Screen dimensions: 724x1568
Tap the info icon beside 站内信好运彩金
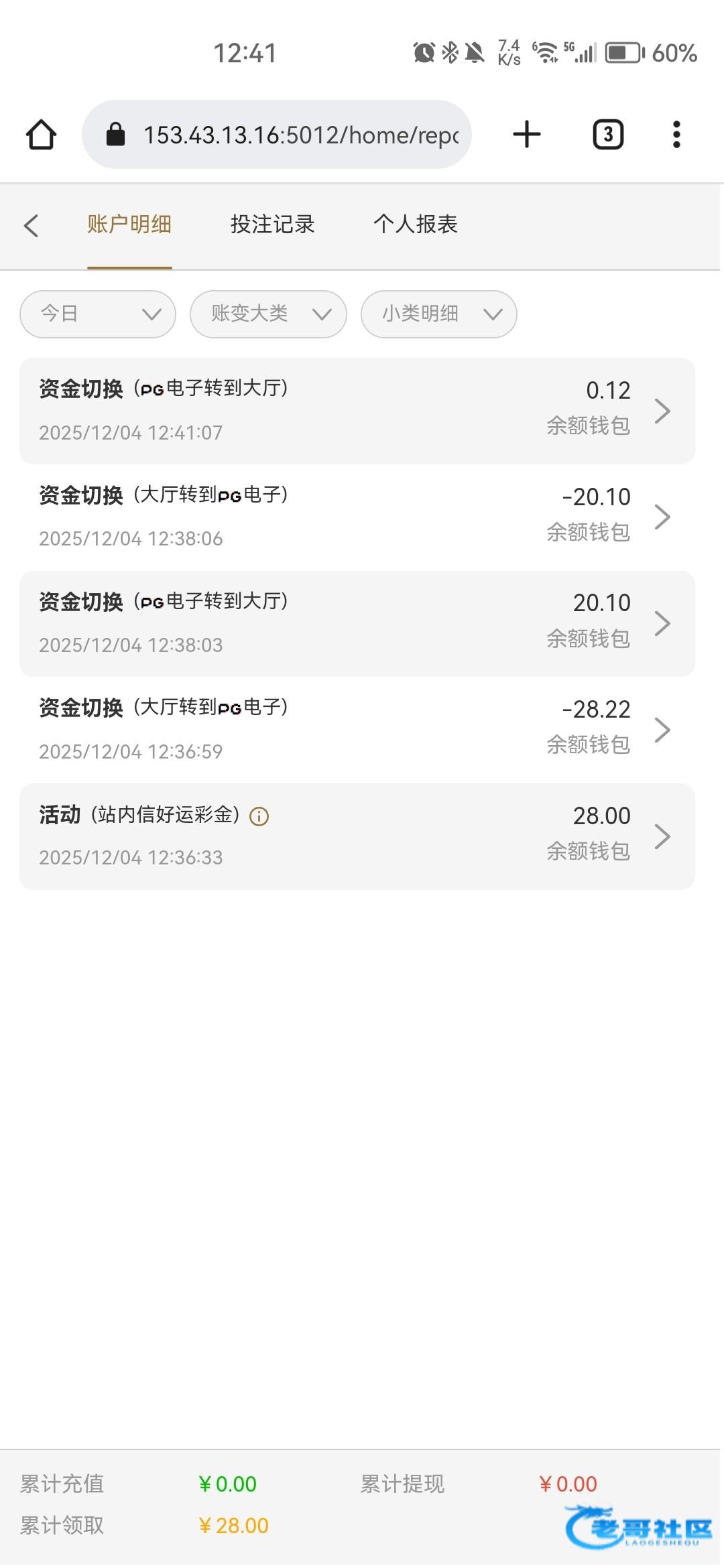click(259, 816)
